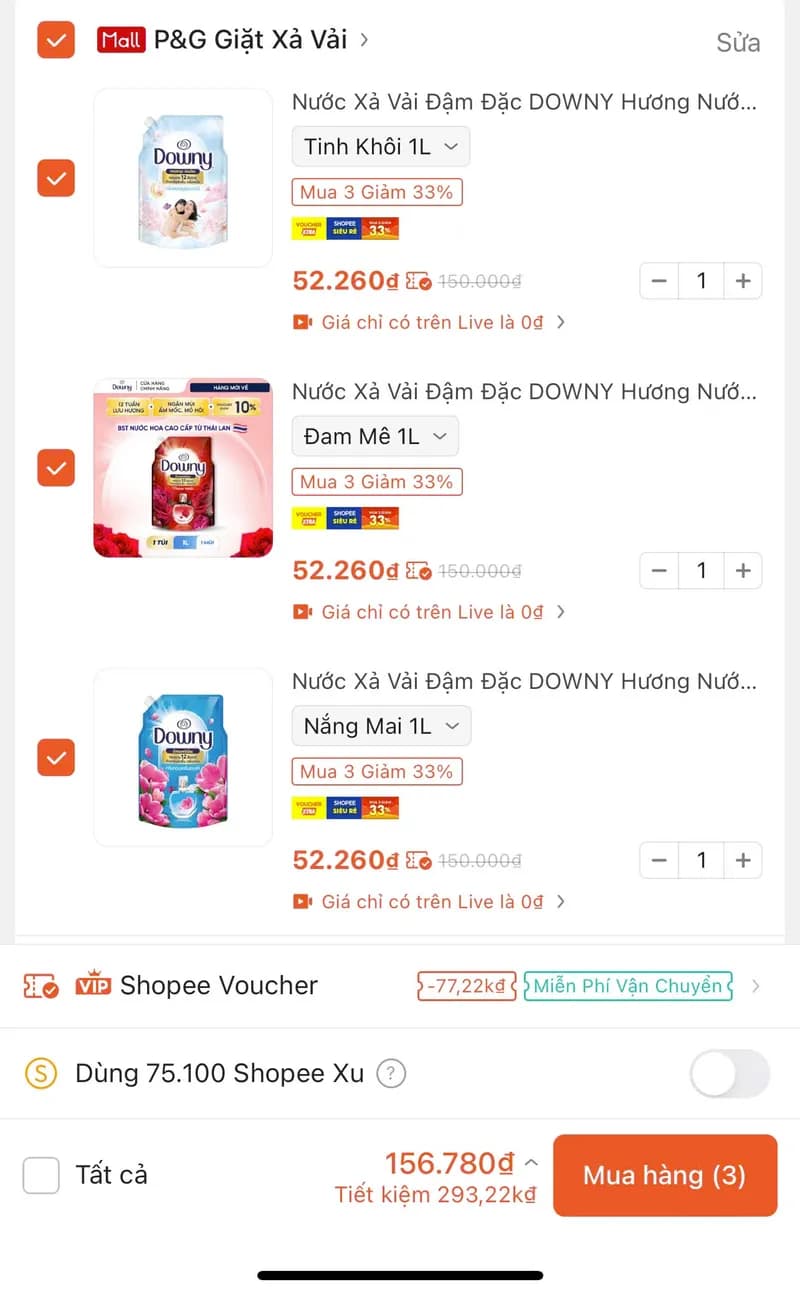Open the Shopee Xu help question mark icon
The height and width of the screenshot is (1295, 800).
pyautogui.click(x=391, y=1073)
